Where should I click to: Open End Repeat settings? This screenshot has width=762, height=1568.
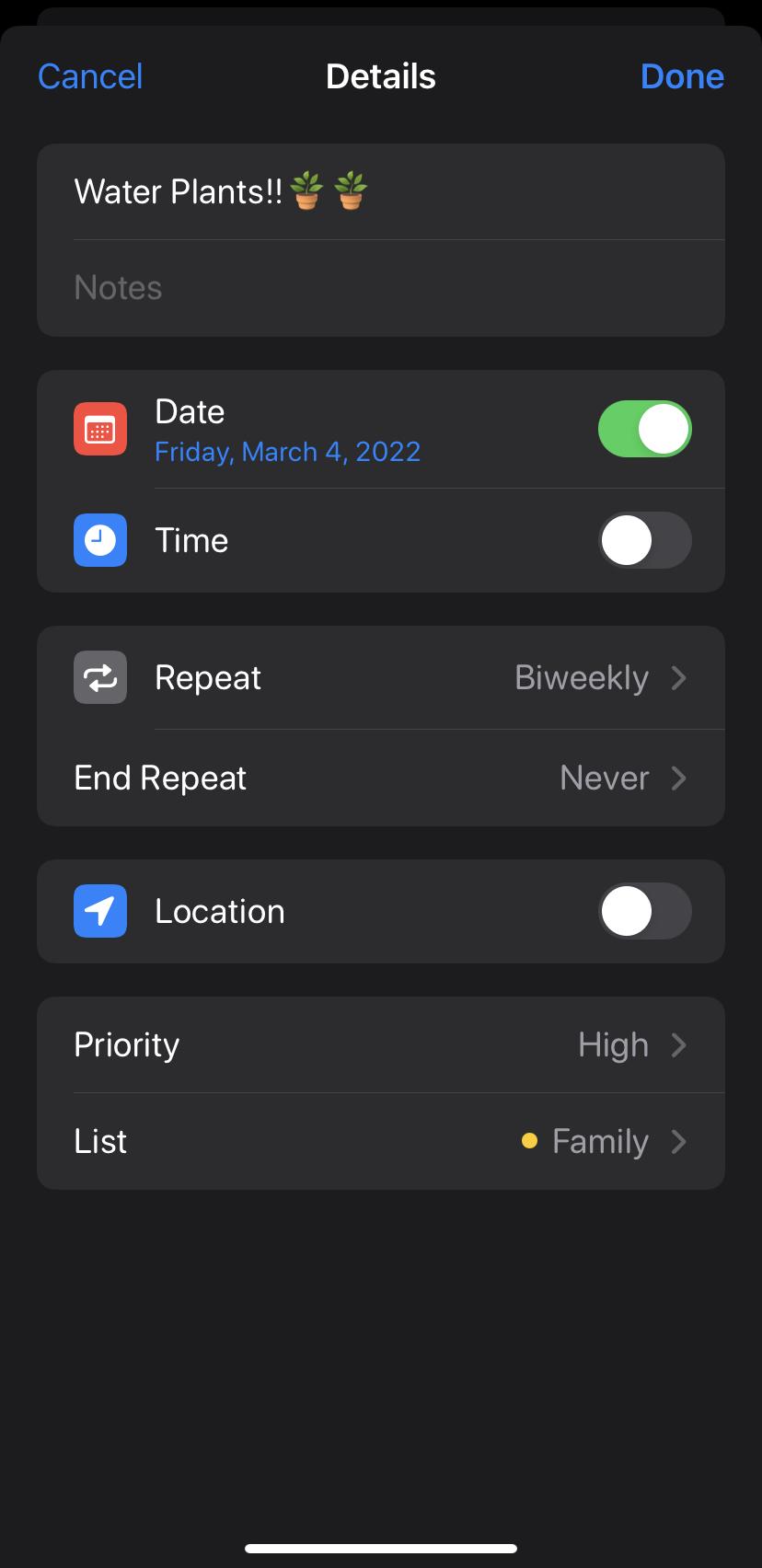tap(381, 778)
